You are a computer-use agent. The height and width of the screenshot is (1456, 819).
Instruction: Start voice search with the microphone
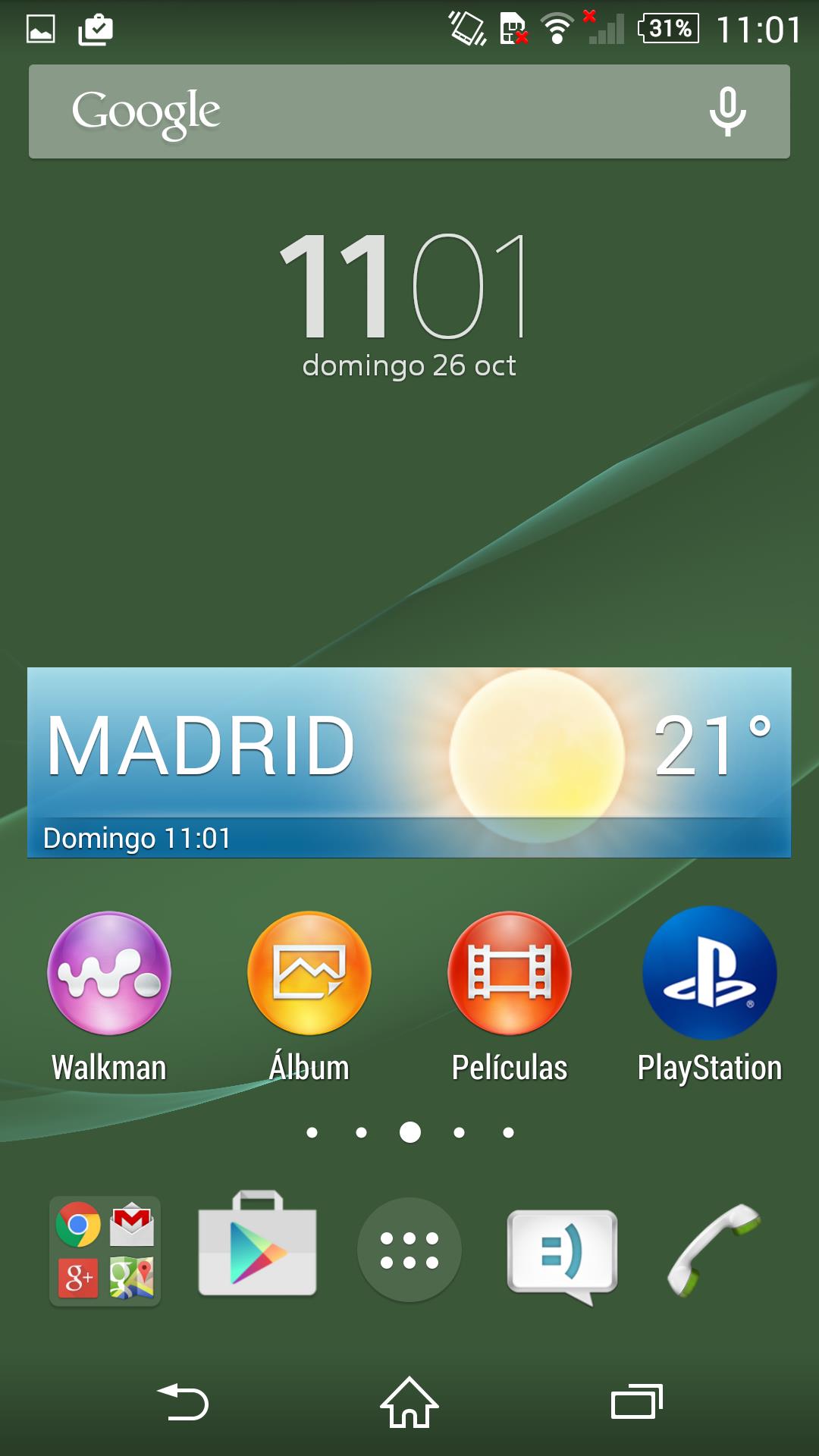coord(727,111)
